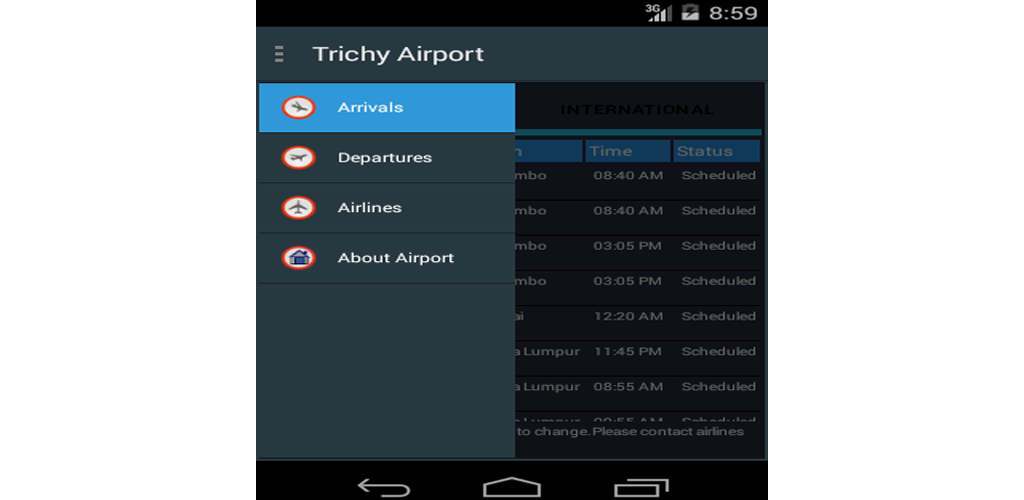Viewport: 1024px width, 500px height.
Task: Go to the home screen
Action: [511, 487]
